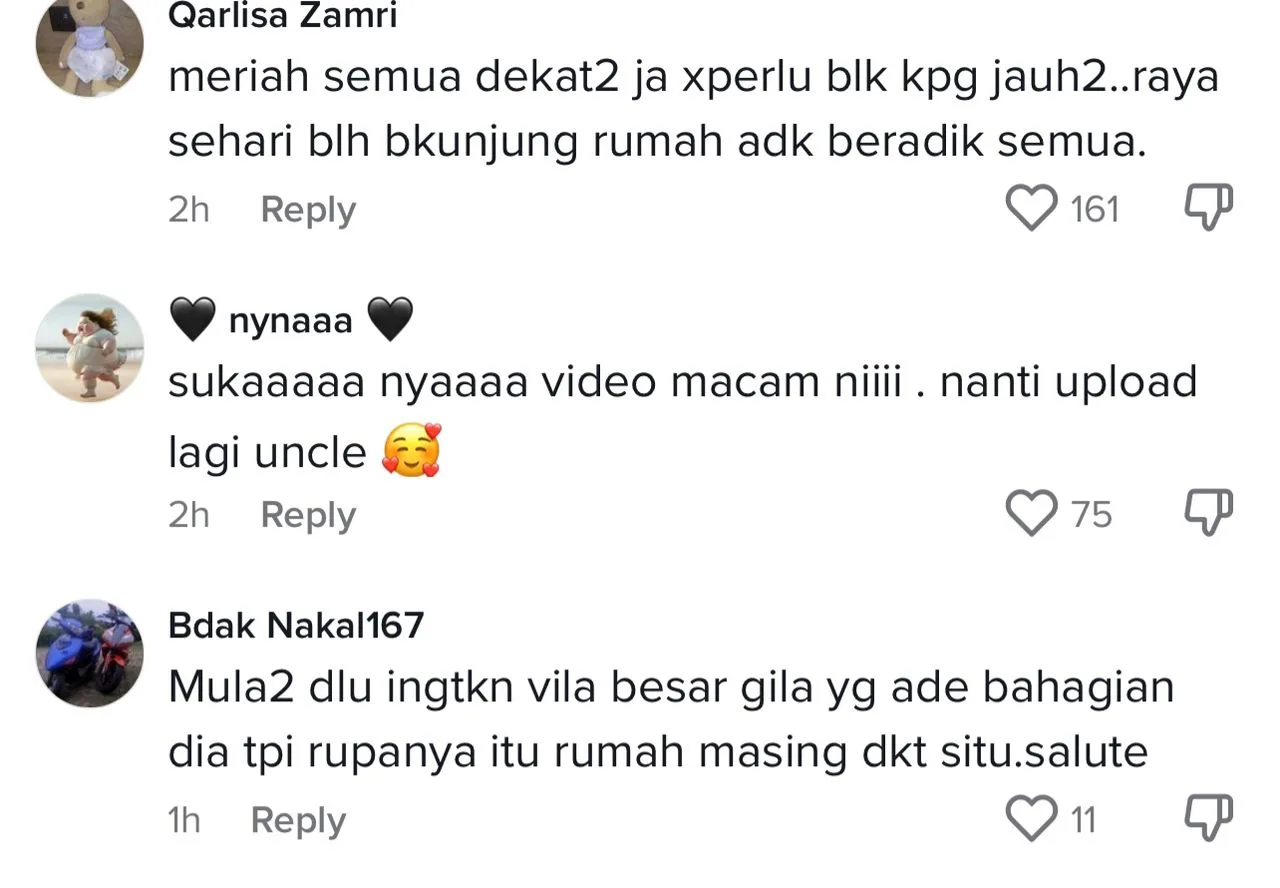Screen dimensions: 1280x888
Task: Reply to Qarlisa Zamri's comment
Action: click(x=307, y=210)
